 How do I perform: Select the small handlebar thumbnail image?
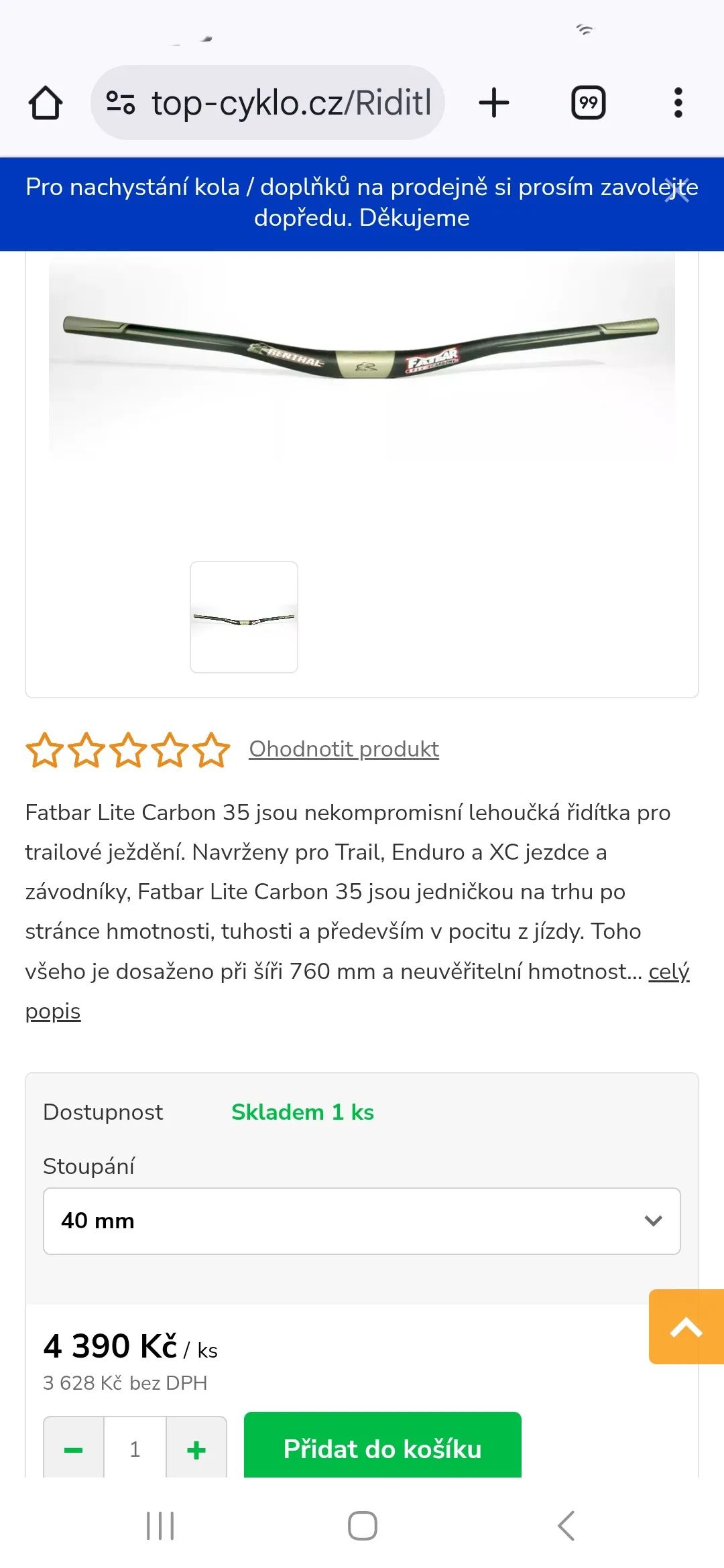[244, 617]
